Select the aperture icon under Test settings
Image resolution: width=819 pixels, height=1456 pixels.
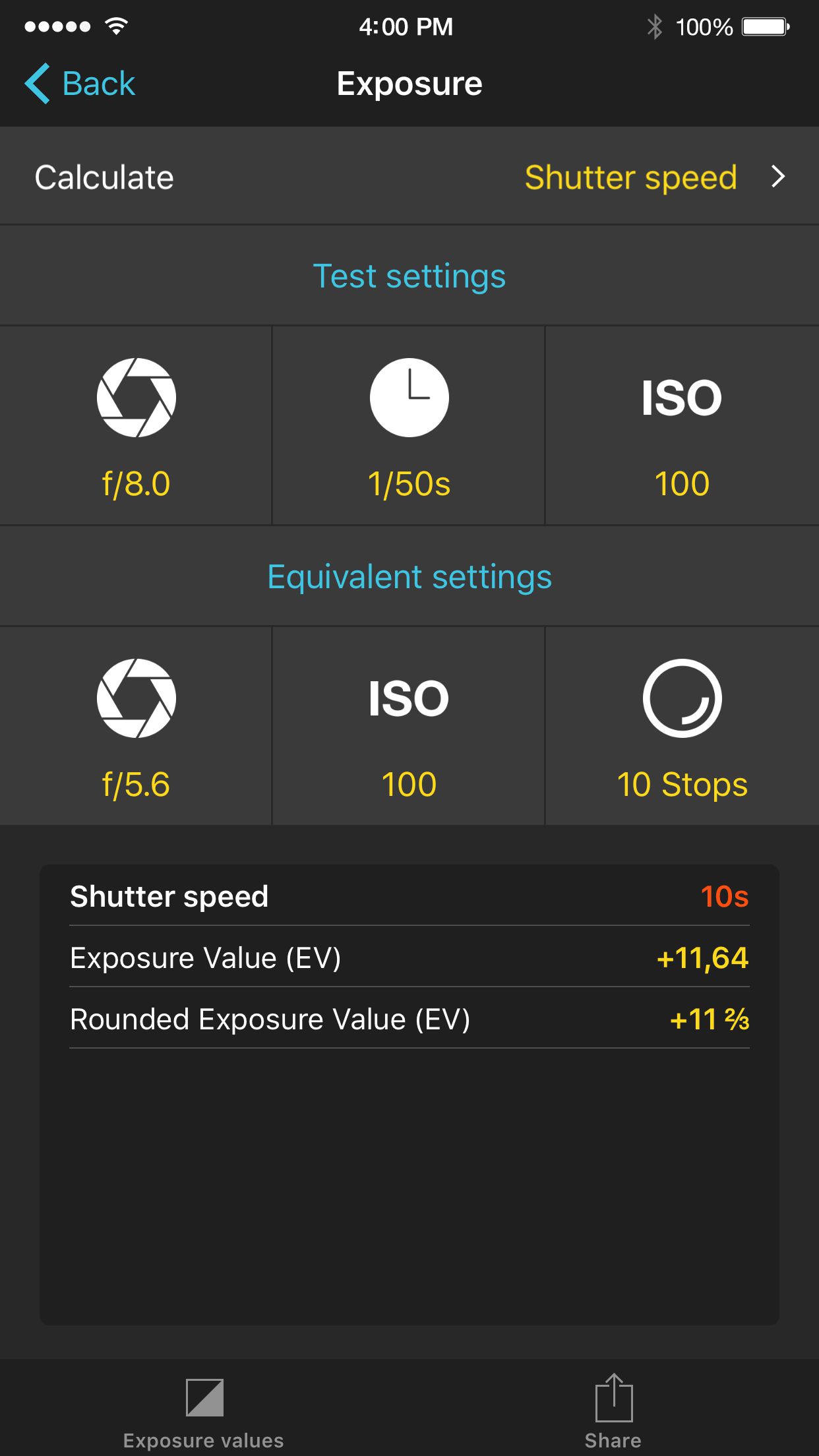tap(135, 396)
